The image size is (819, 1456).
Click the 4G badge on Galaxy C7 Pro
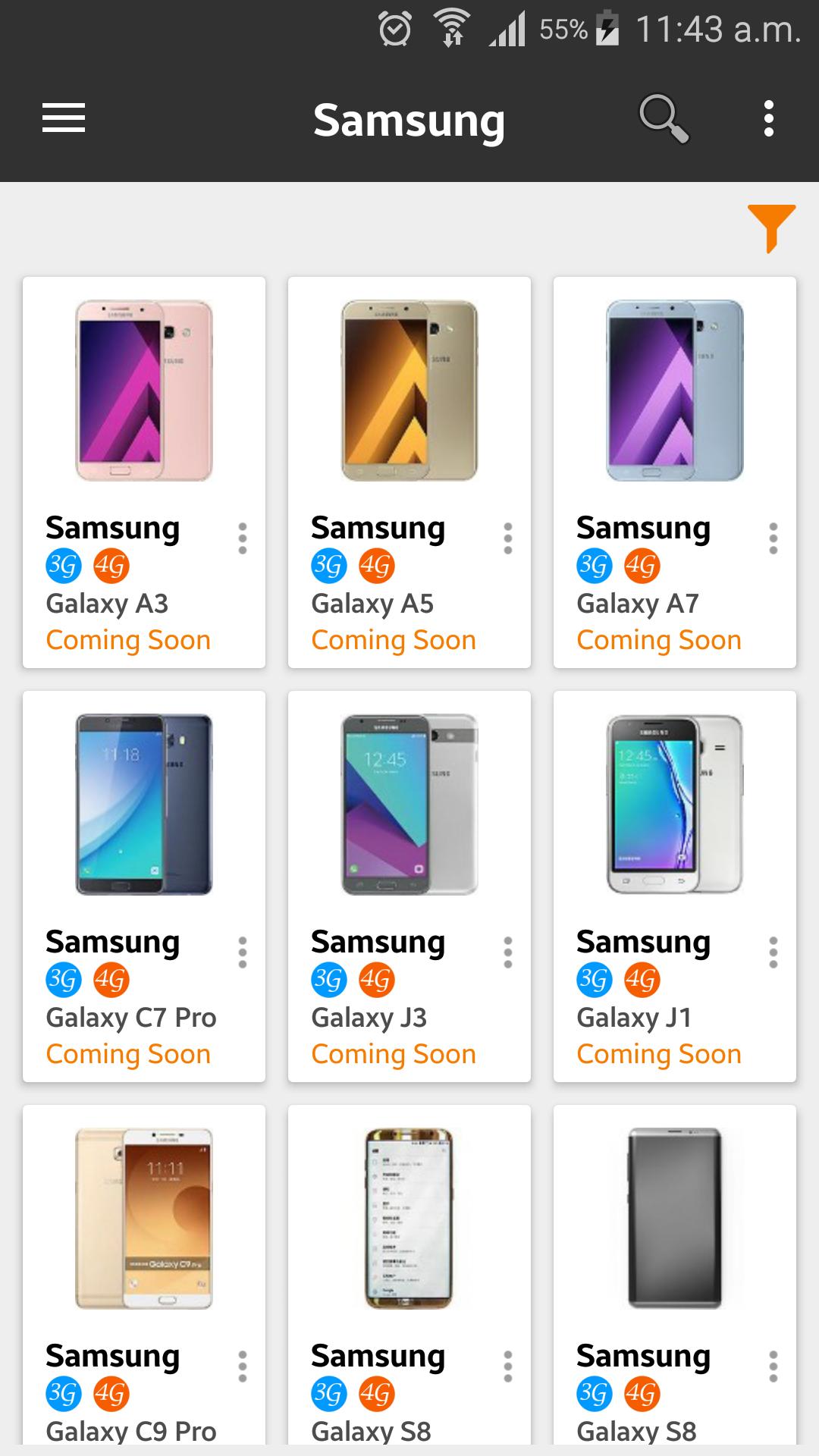pos(111,979)
